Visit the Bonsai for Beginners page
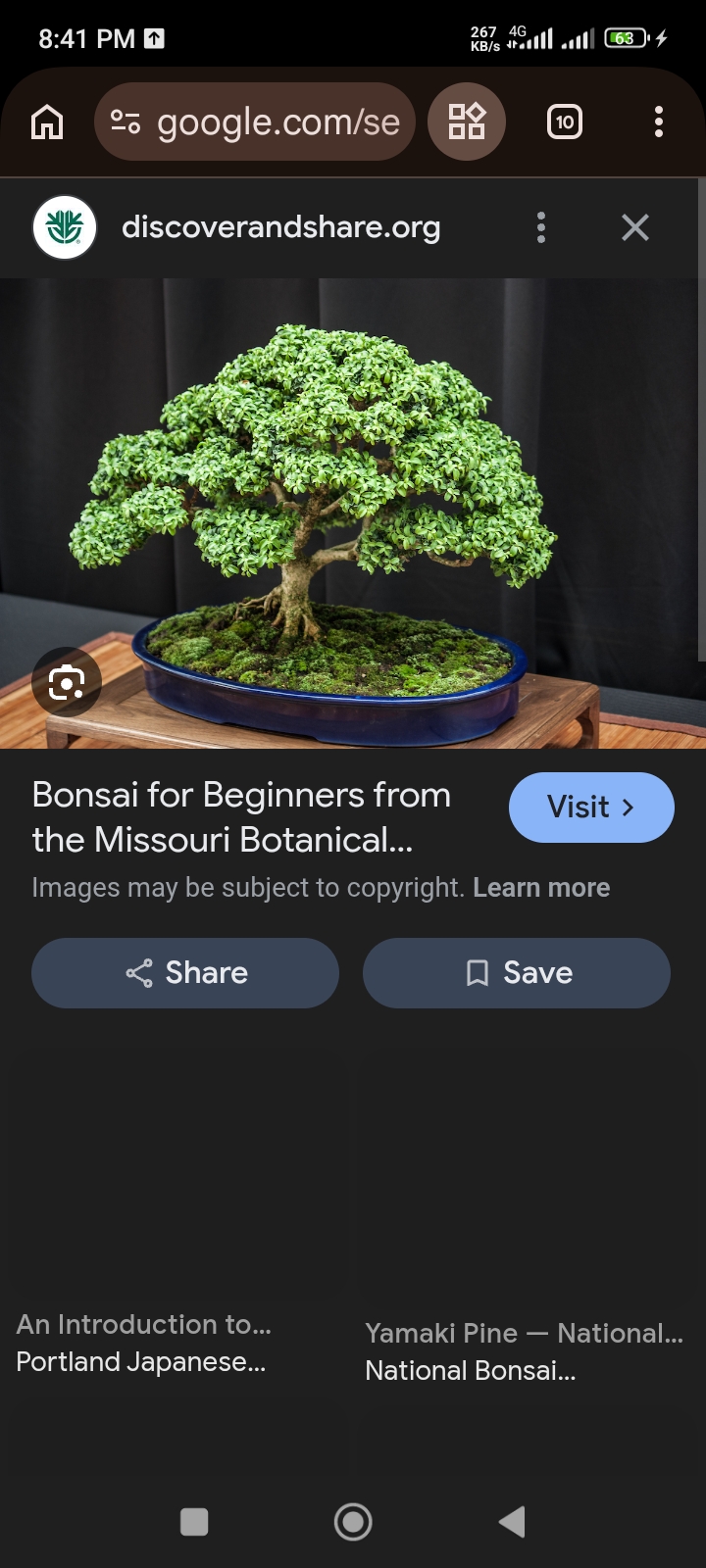This screenshot has height=1568, width=706. pyautogui.click(x=591, y=808)
